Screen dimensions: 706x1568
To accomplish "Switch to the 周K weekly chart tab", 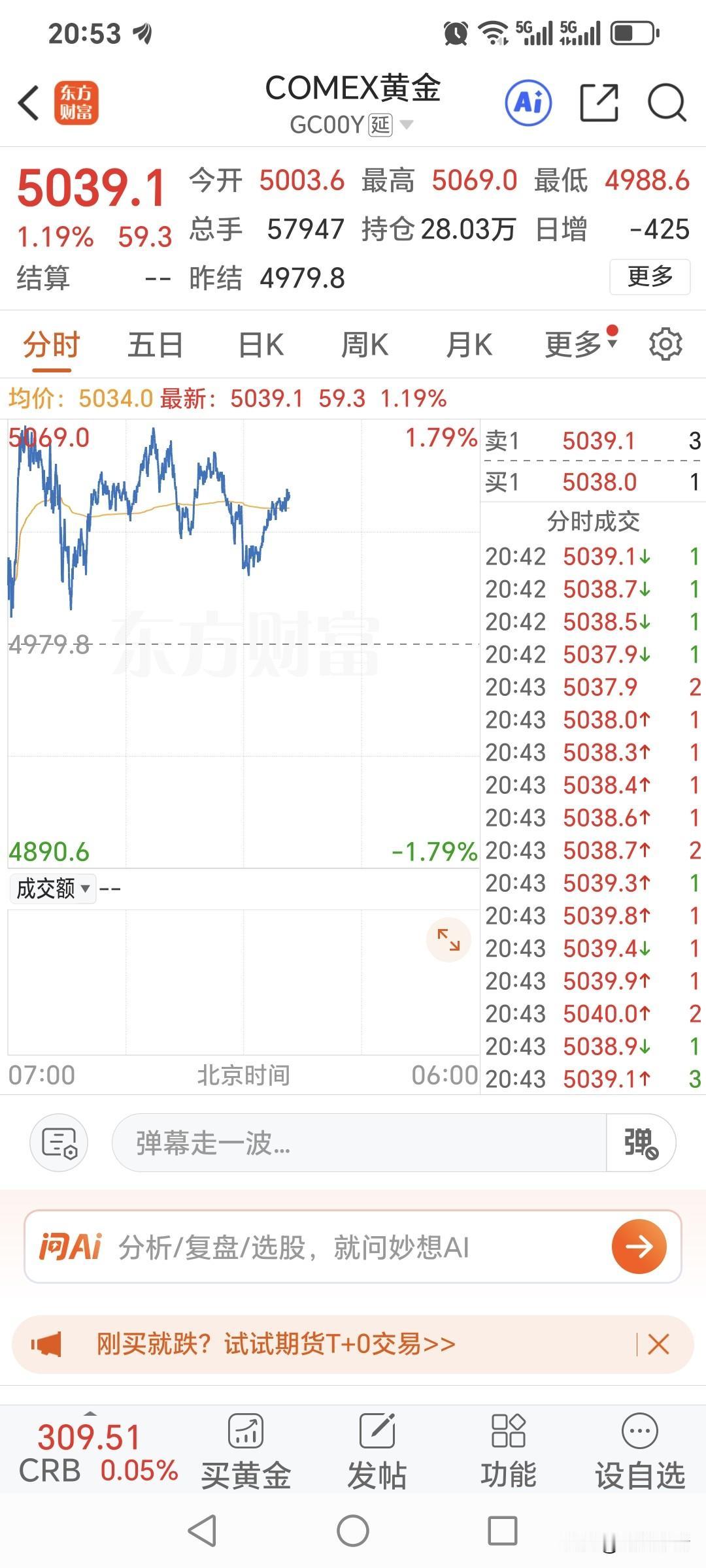I will [x=365, y=344].
